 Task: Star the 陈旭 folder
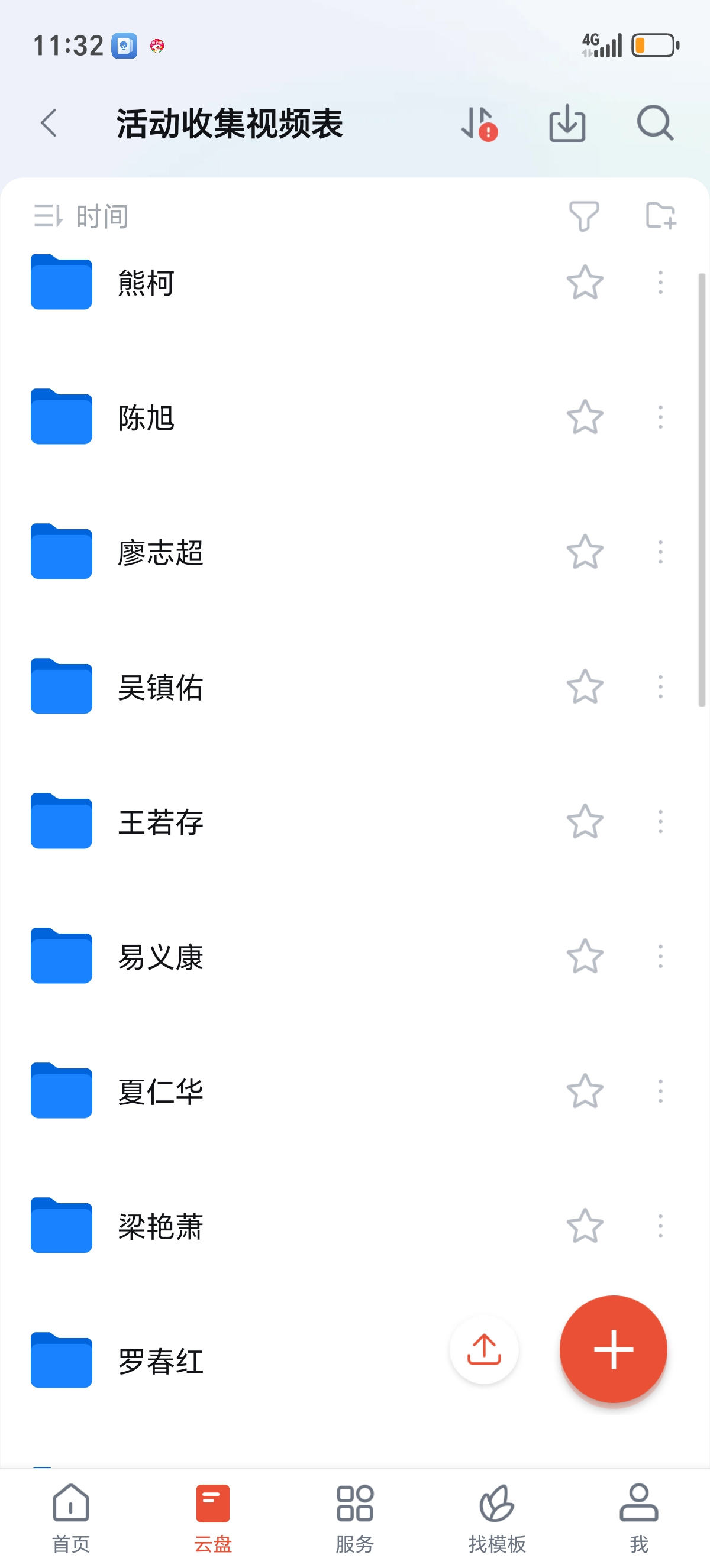coord(585,417)
